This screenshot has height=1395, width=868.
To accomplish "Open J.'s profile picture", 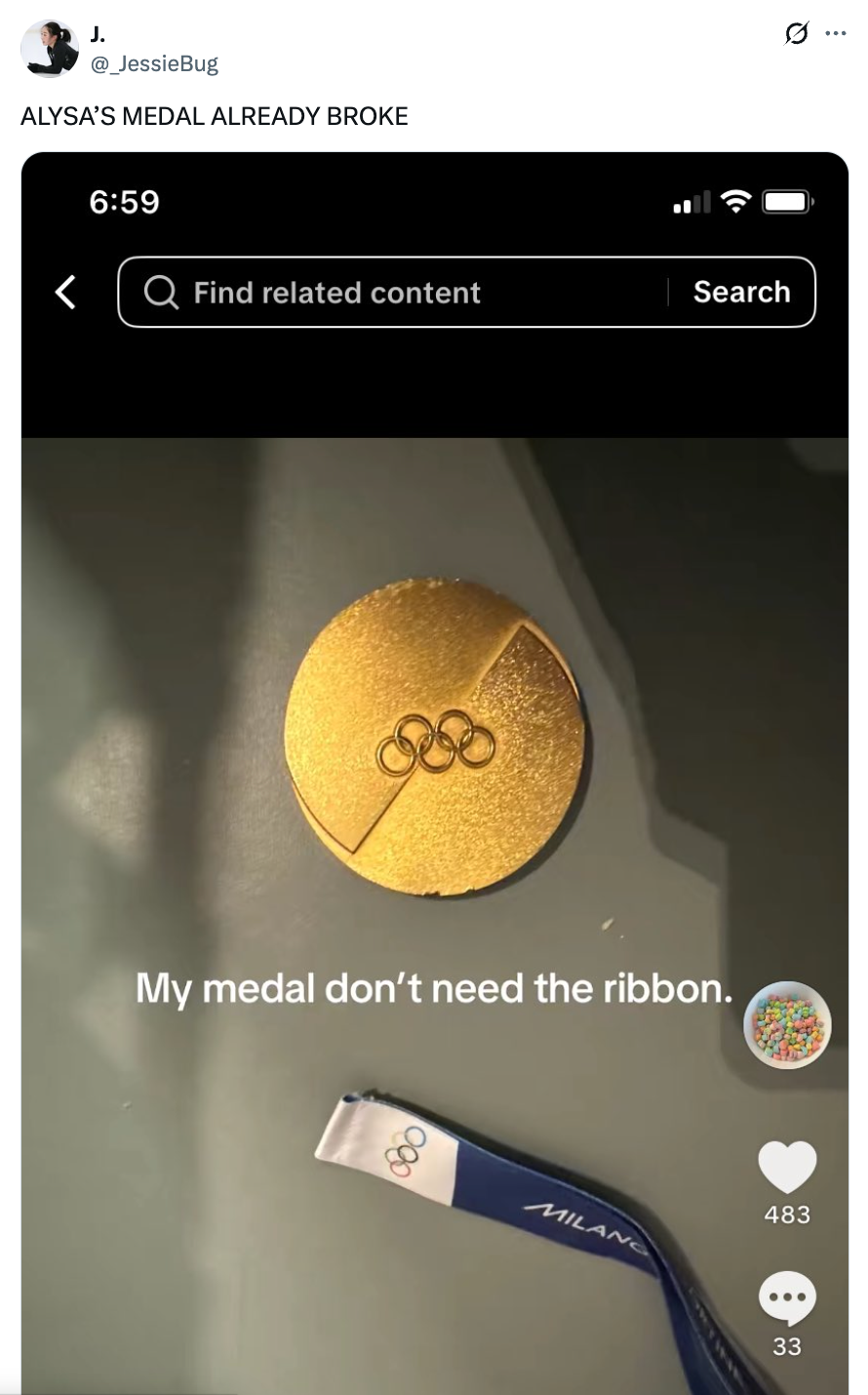I will click(49, 49).
